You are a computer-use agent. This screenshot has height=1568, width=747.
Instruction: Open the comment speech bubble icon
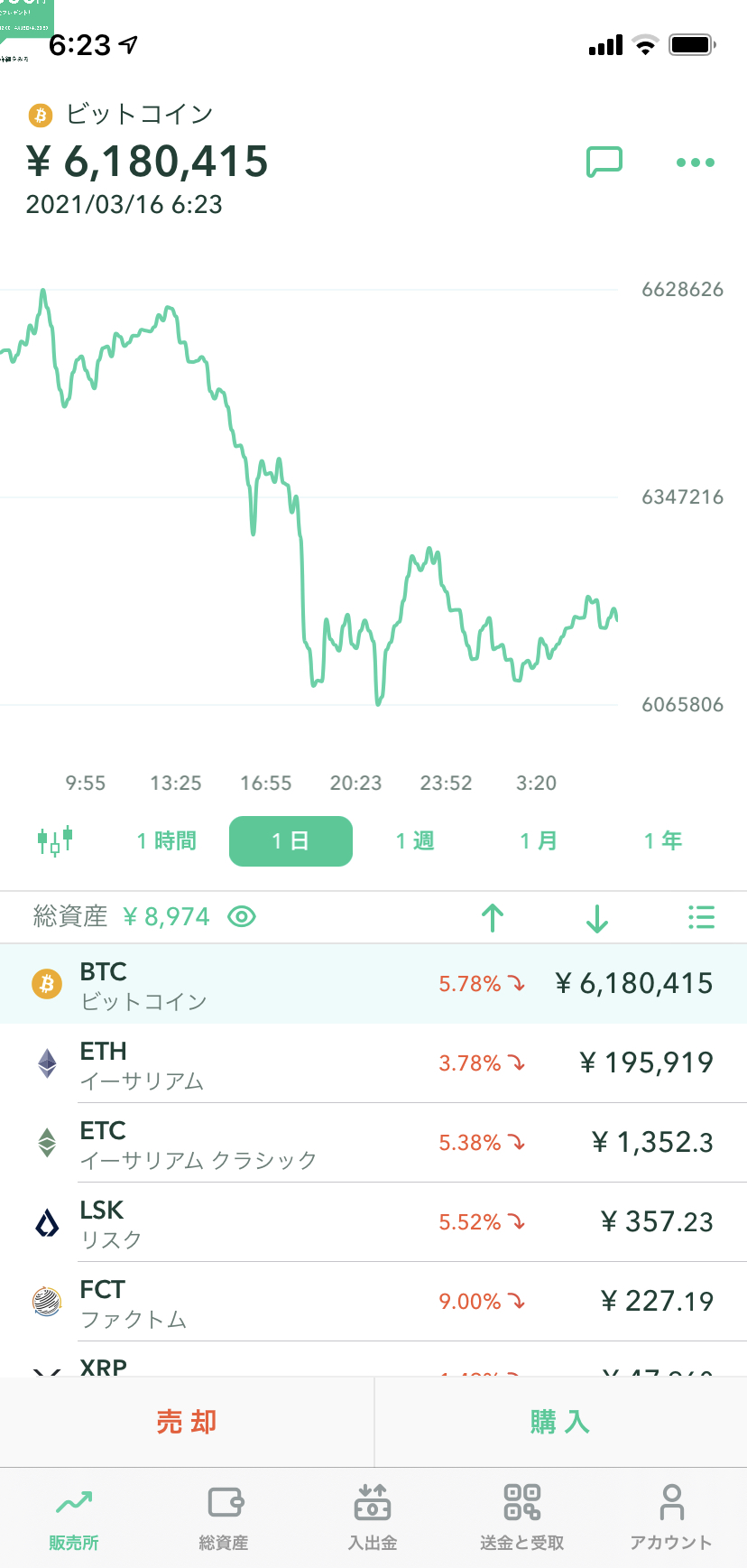pos(604,162)
